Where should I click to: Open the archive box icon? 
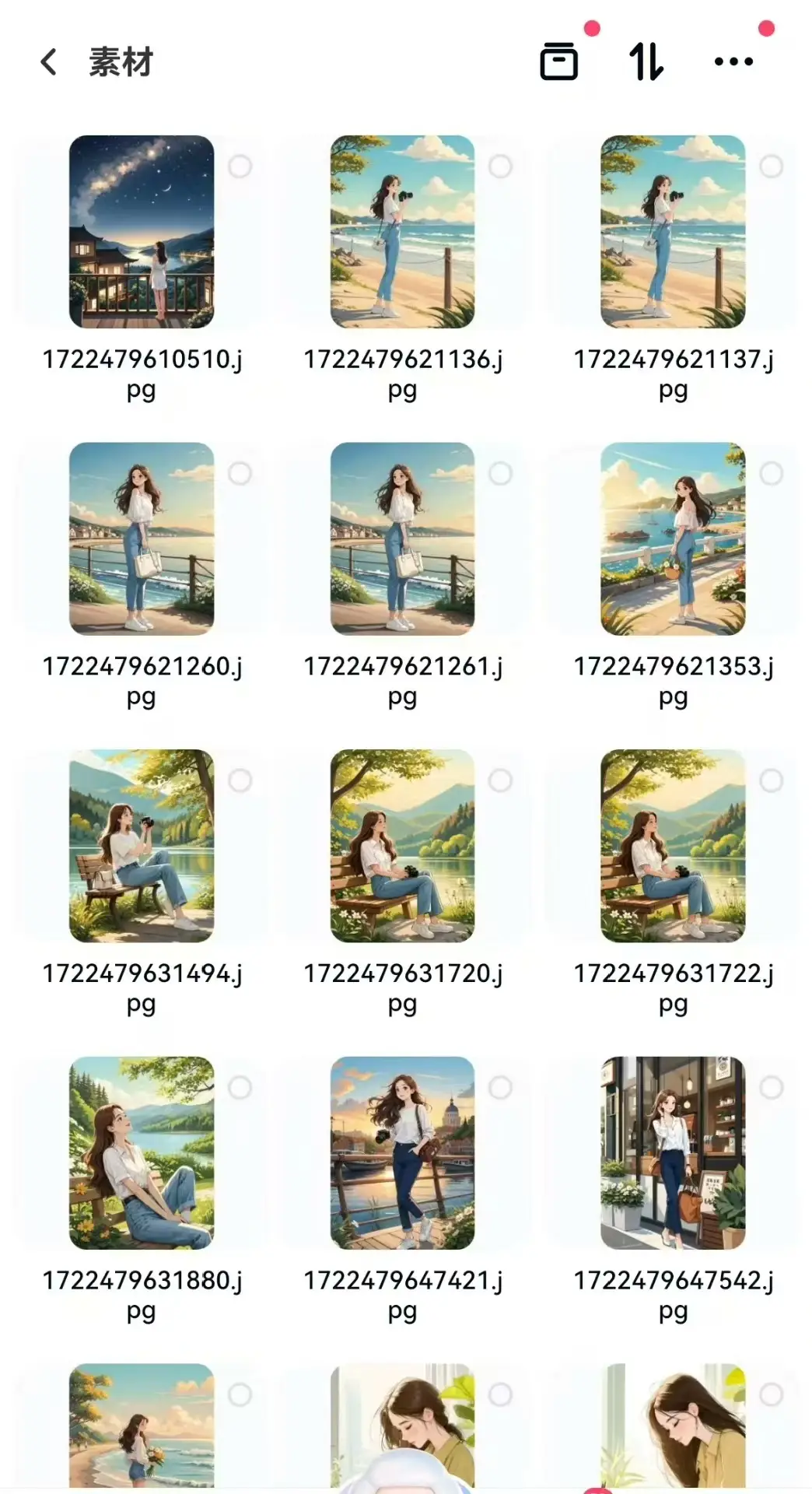point(558,61)
